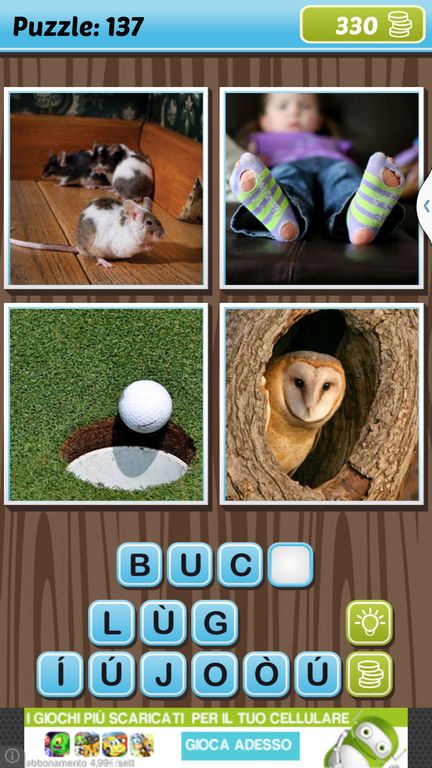Viewport: 432px width, 768px height.
Task: Enlarge the owl in the tree picture
Action: tap(322, 404)
